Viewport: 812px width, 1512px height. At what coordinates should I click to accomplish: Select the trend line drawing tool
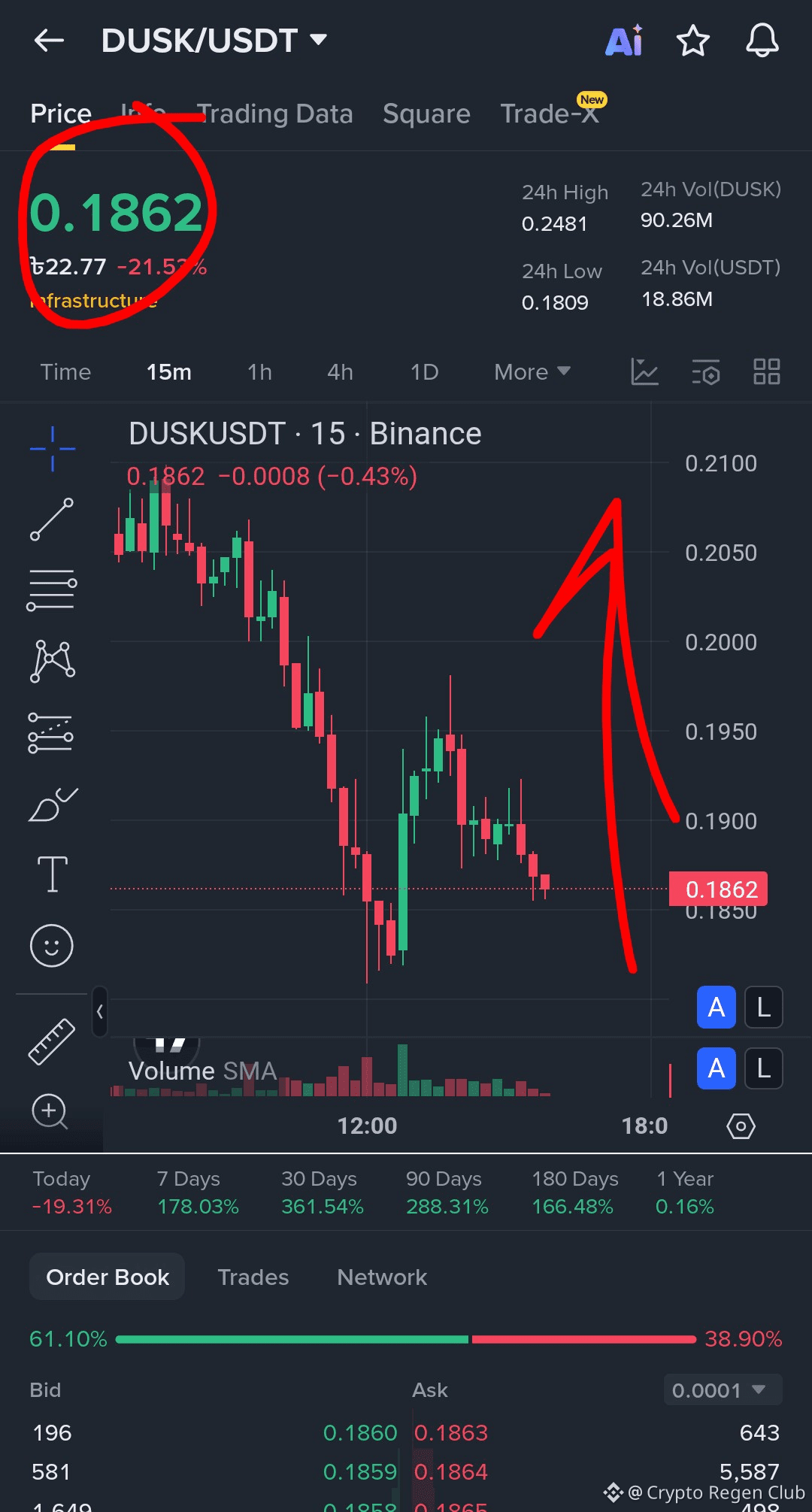[51, 519]
